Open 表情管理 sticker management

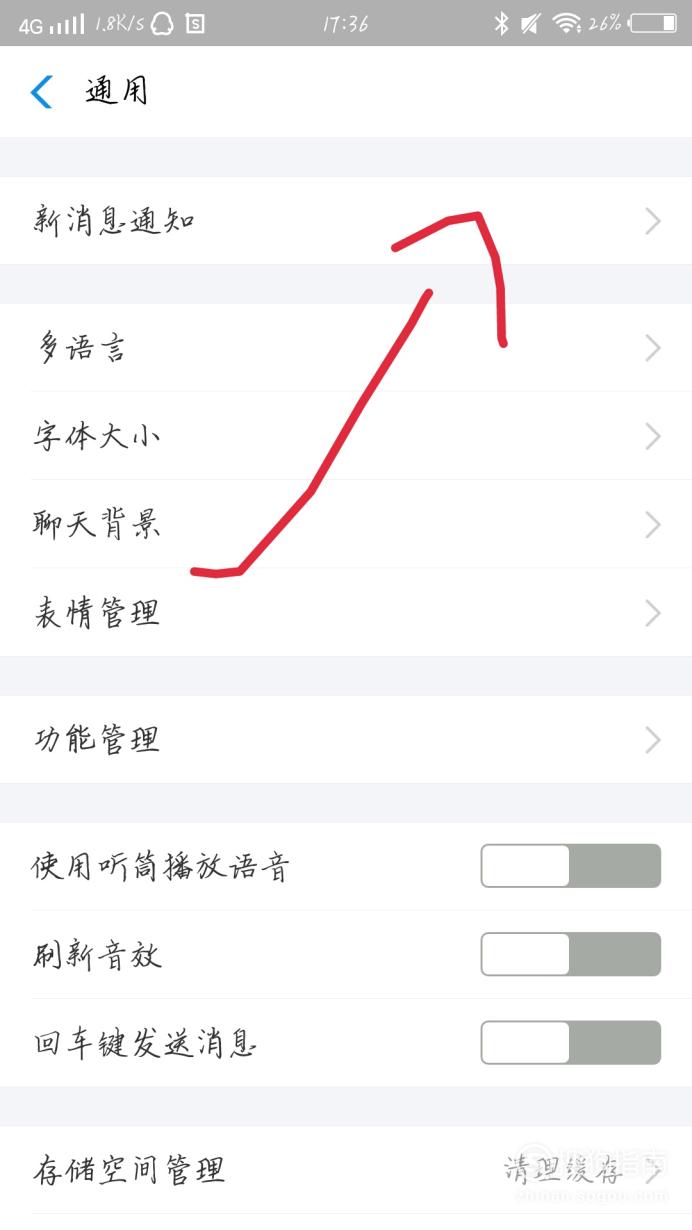346,612
